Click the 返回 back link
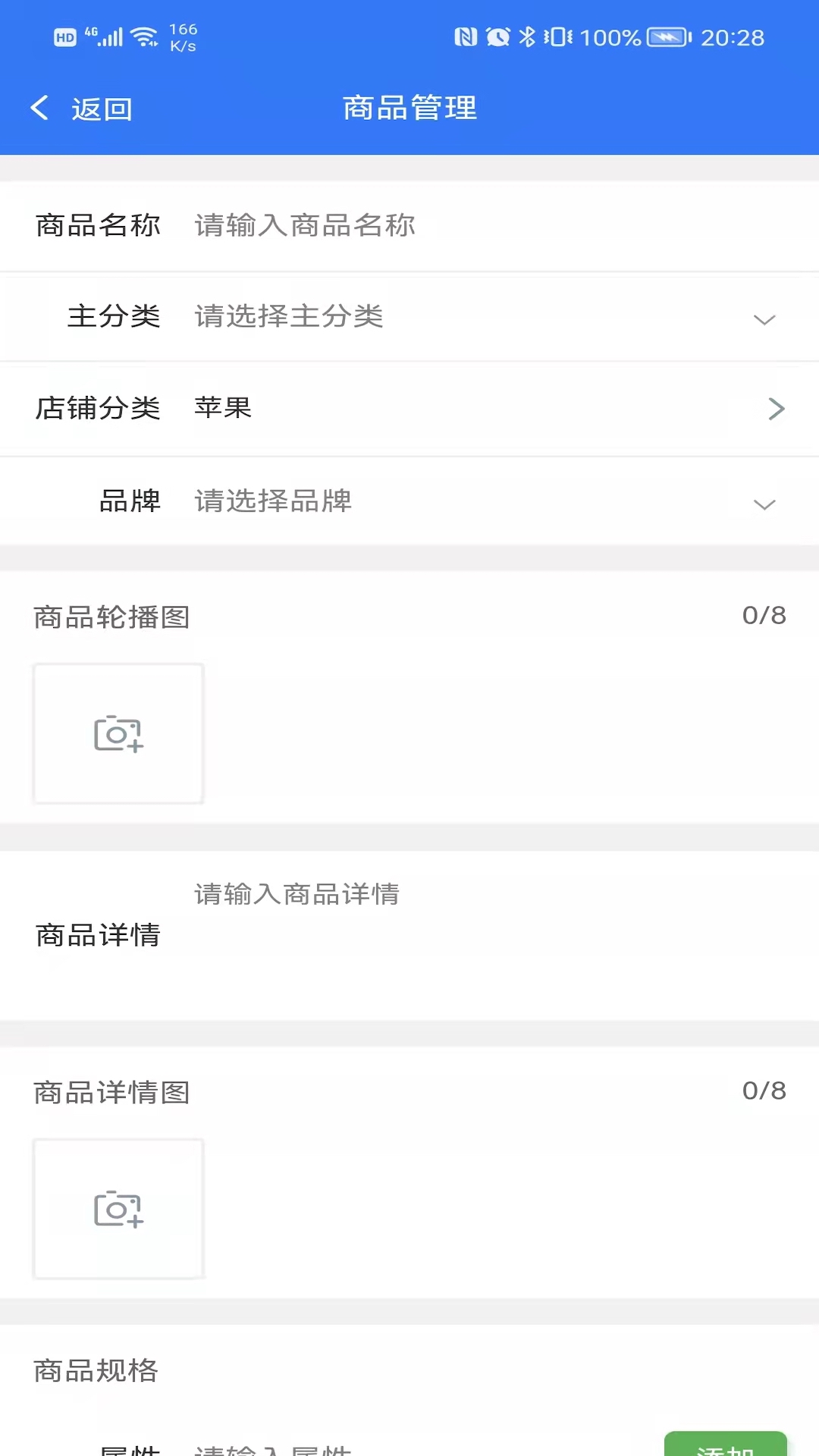 101,107
